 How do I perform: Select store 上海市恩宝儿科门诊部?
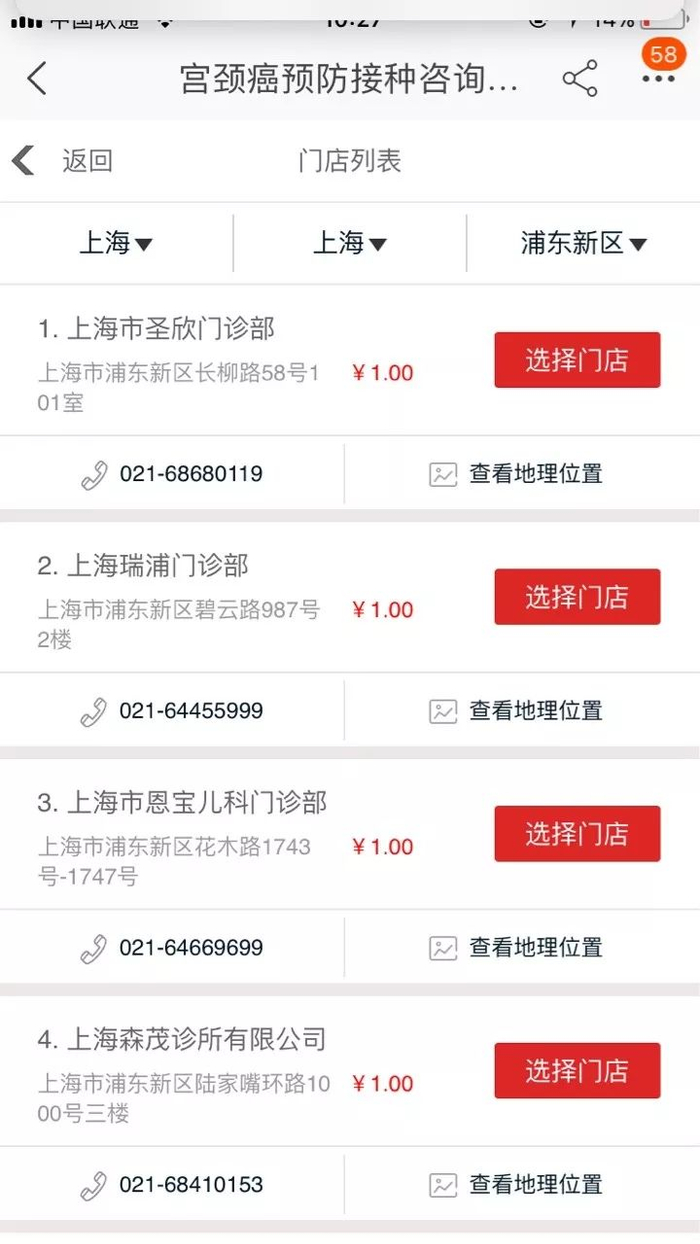tap(577, 834)
